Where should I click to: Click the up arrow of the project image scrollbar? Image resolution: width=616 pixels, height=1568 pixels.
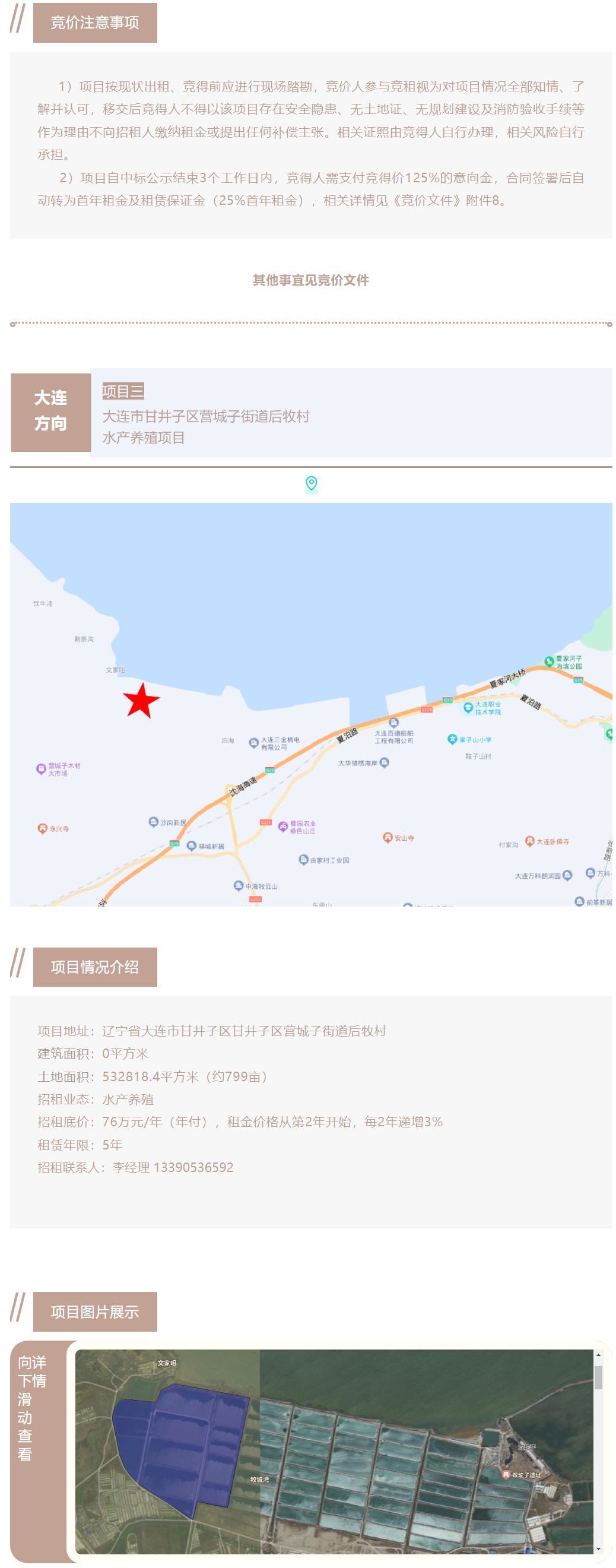click(x=598, y=1355)
